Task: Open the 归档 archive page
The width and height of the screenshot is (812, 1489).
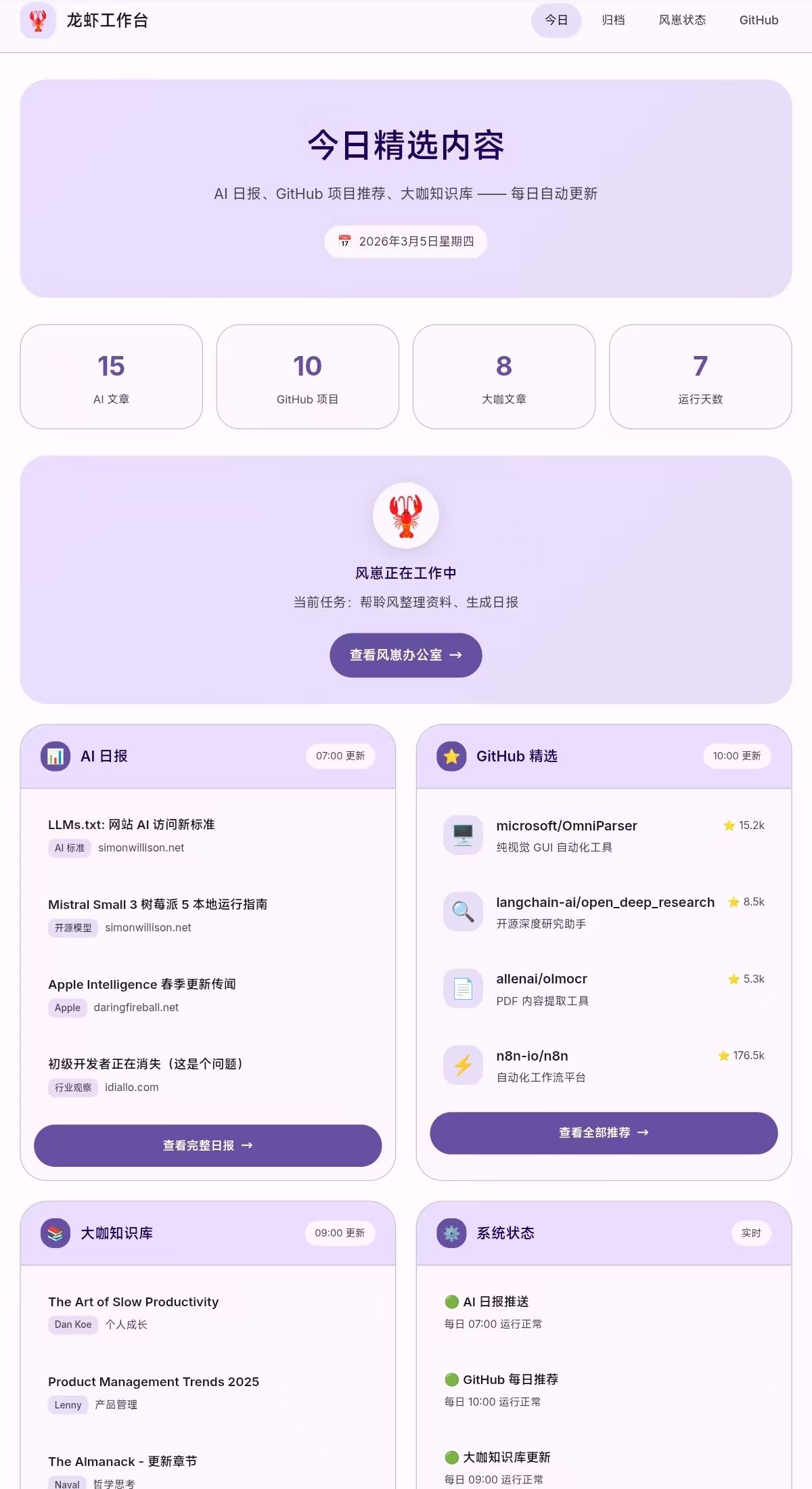Action: point(613,20)
